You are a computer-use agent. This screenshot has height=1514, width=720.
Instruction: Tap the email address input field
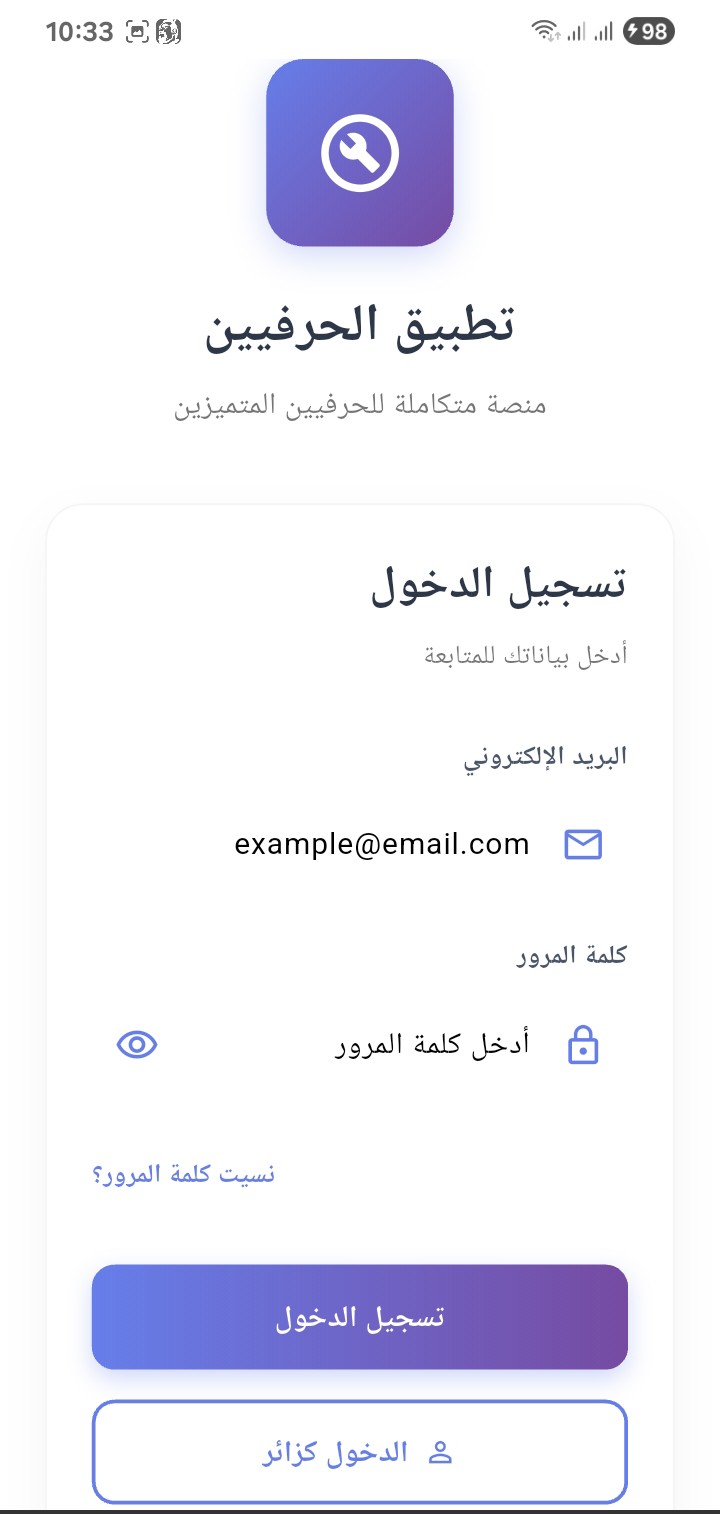tap(380, 845)
